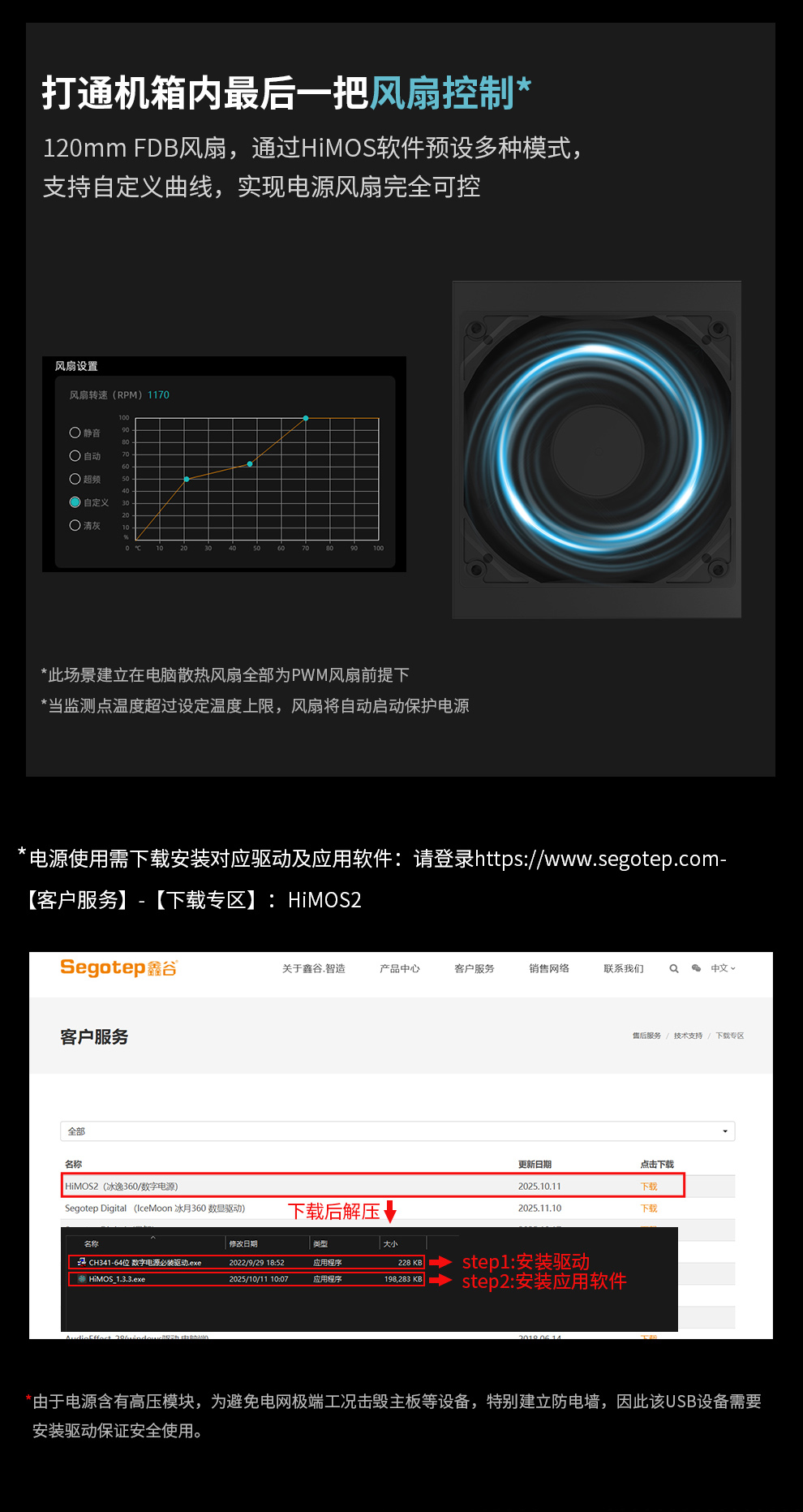
Task: Click the 下载 link for Segotep Digital
Action: (649, 1208)
